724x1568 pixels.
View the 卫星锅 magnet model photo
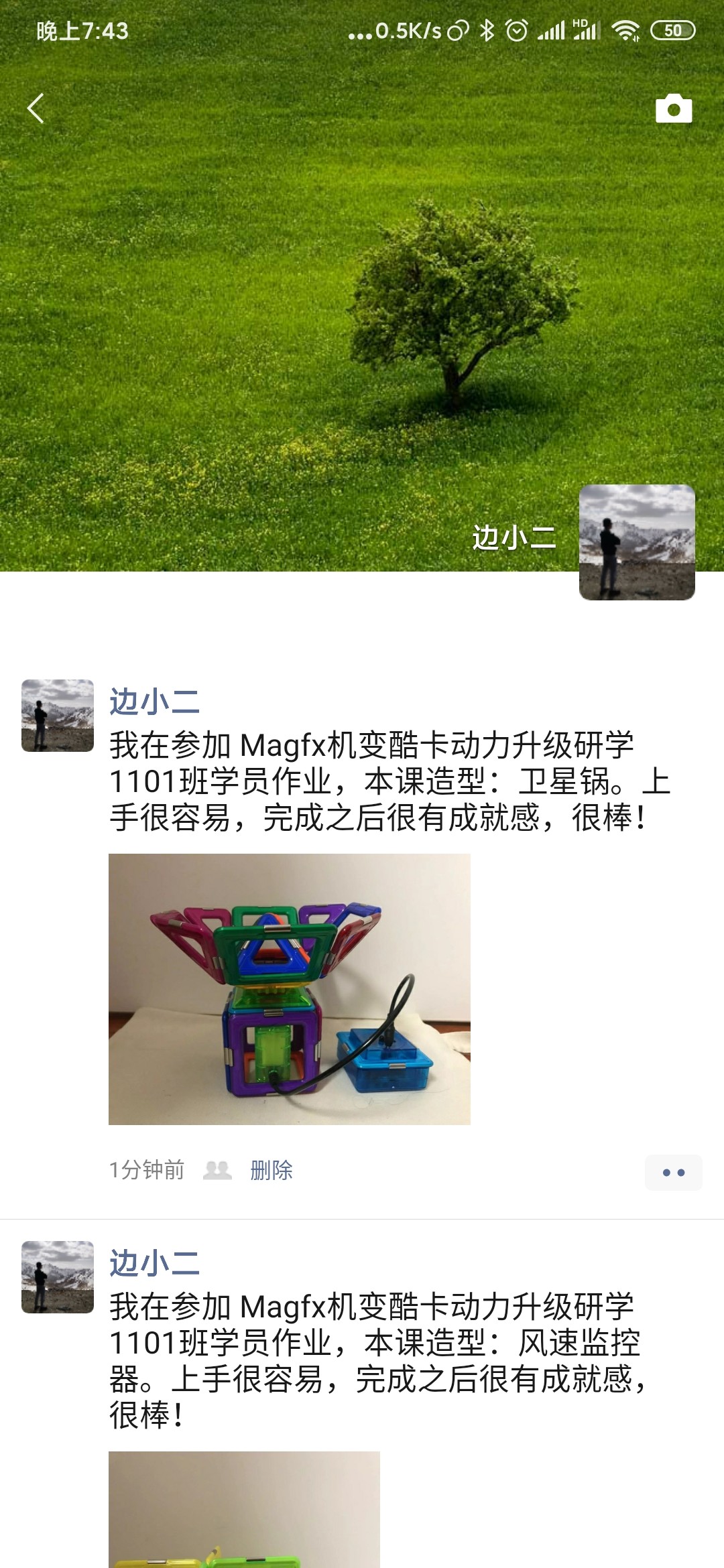pos(289,989)
